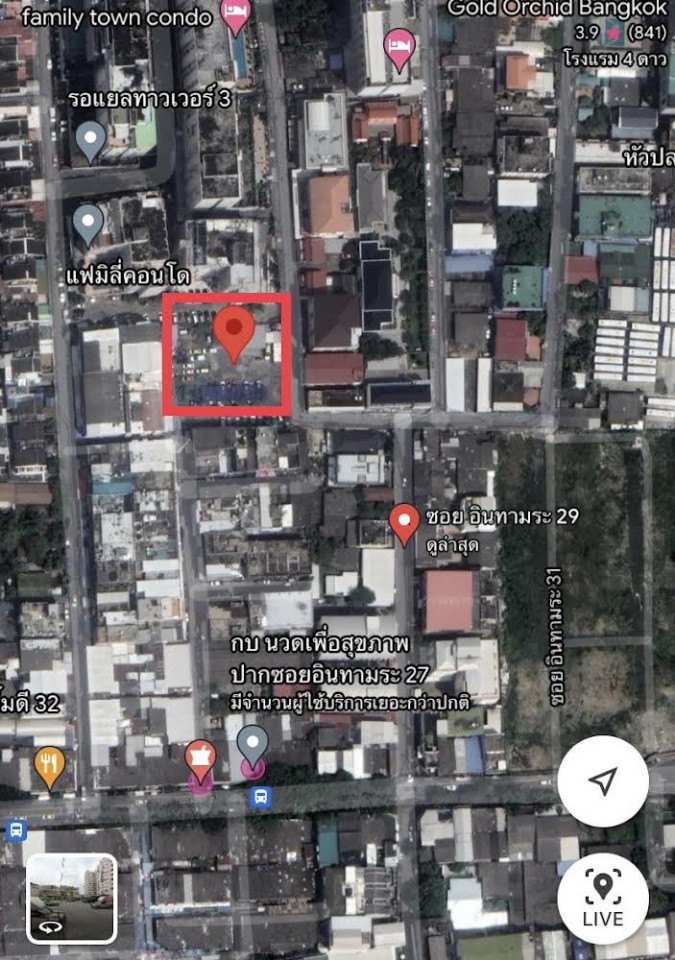Select the blue bus stop icon below the gray pin
Viewport: 675px width, 960px height.
point(261,797)
